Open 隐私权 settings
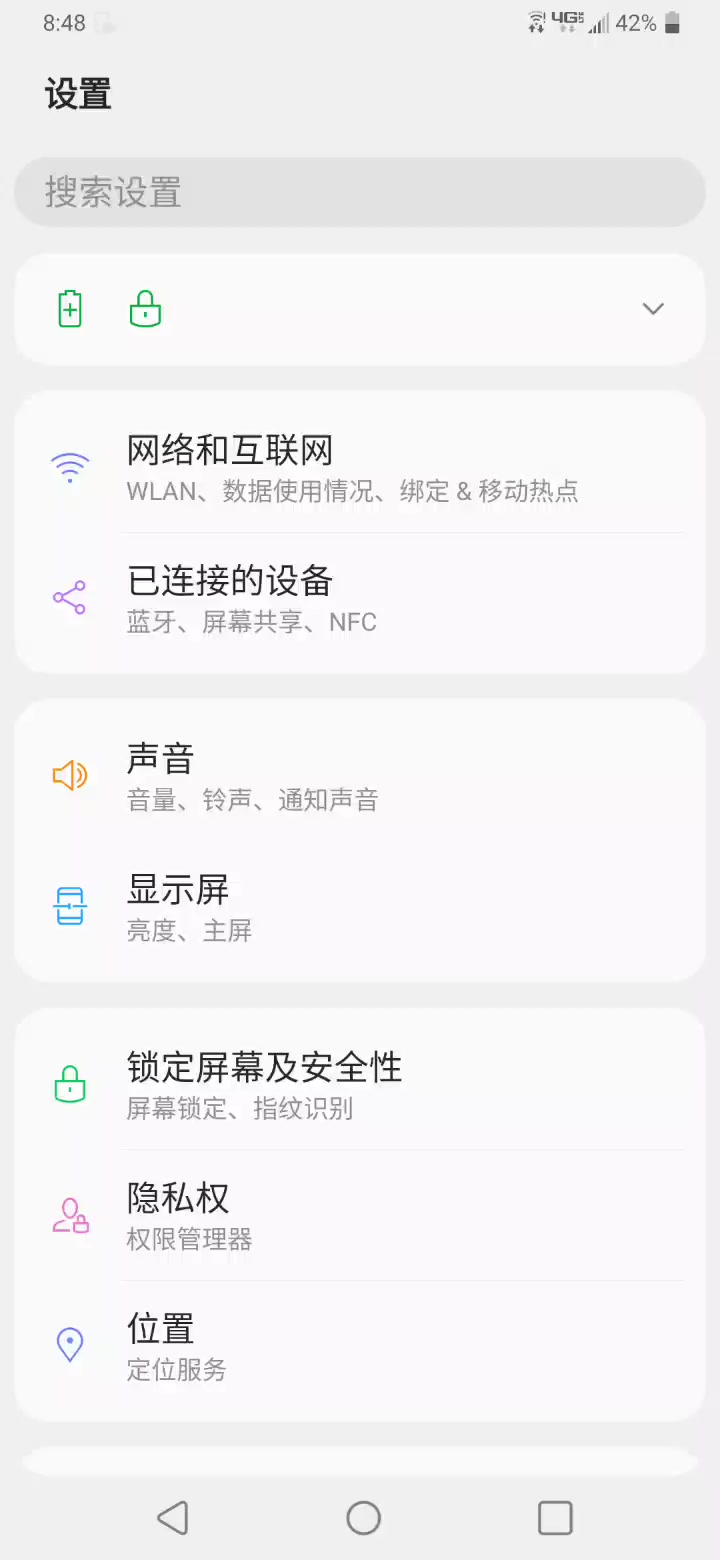720x1560 pixels. pos(360,1215)
